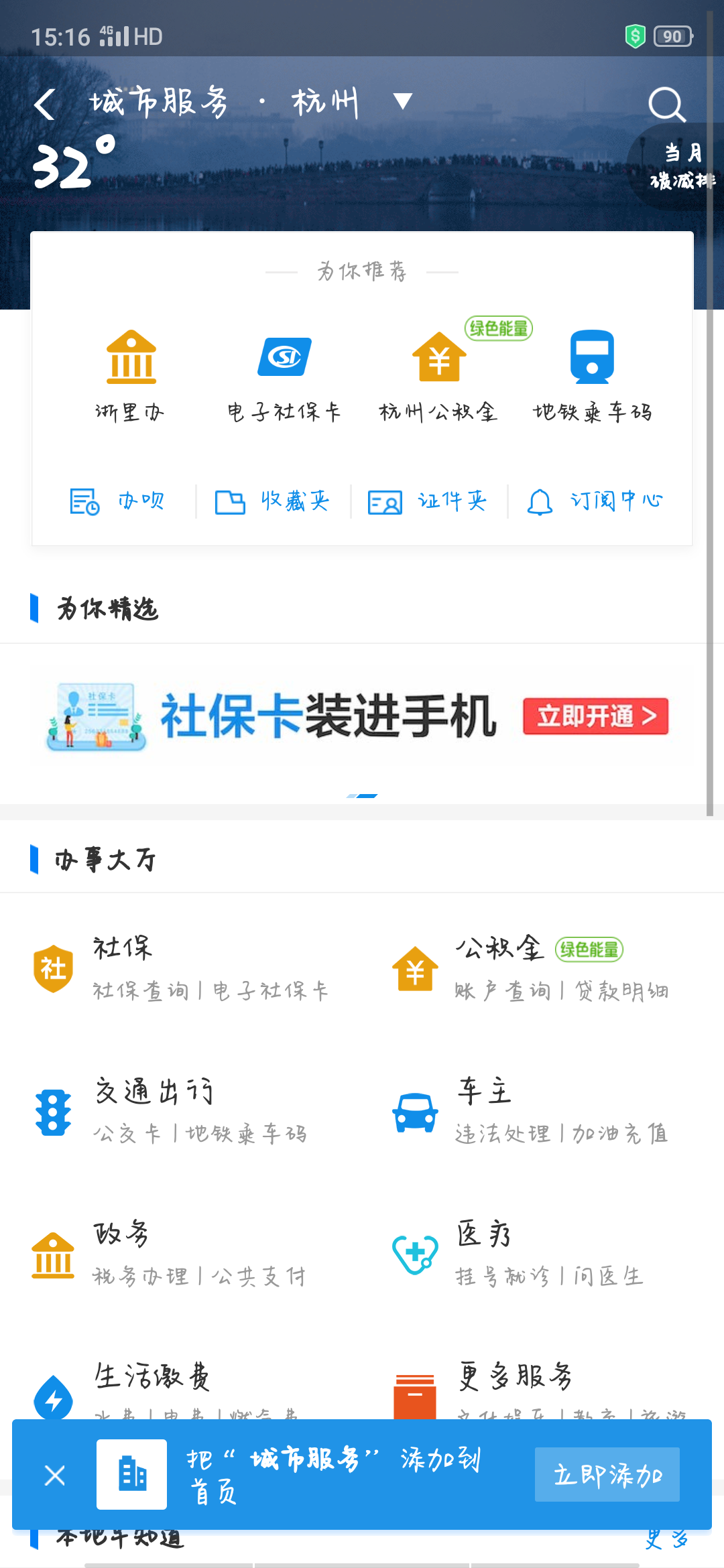Open 证件夹 shortcut
Image resolution: width=724 pixels, height=1568 pixels.
click(x=428, y=501)
